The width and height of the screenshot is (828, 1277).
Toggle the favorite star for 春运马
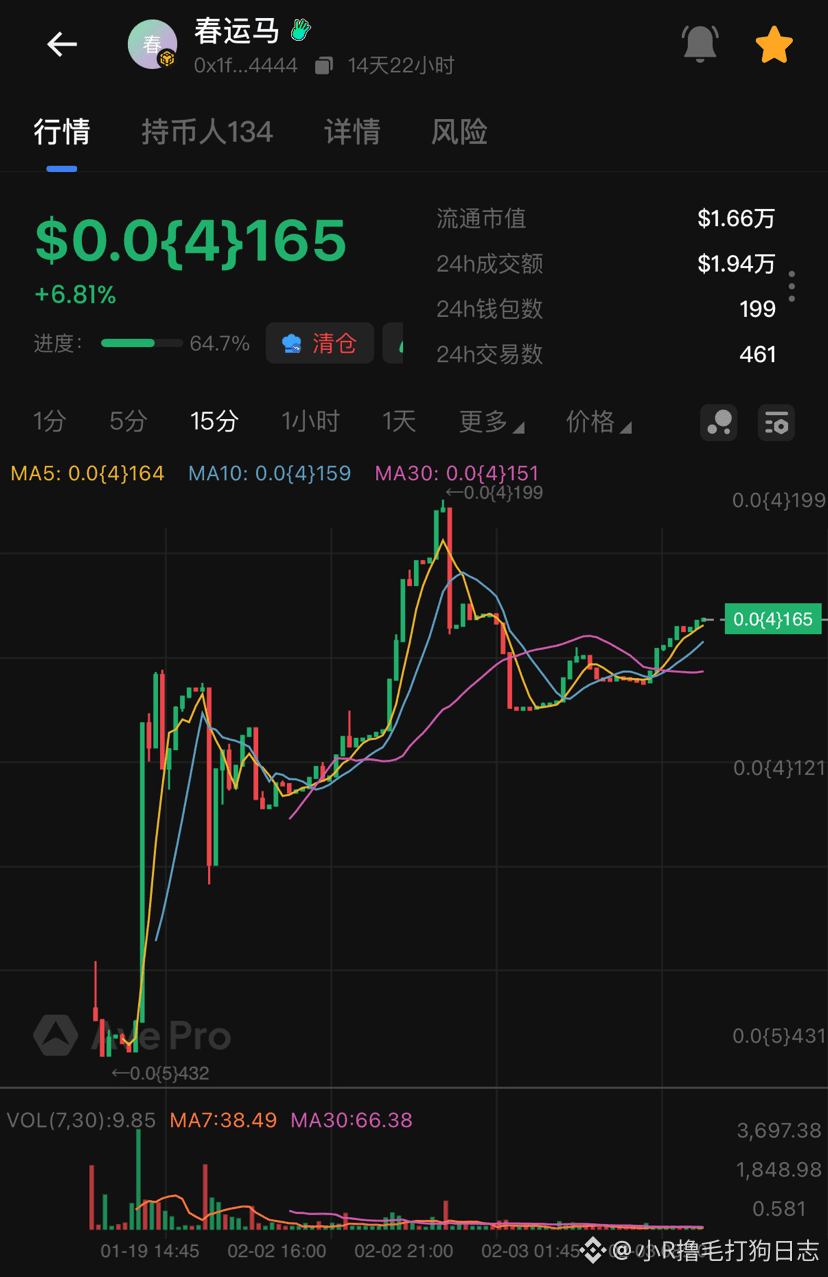point(774,45)
